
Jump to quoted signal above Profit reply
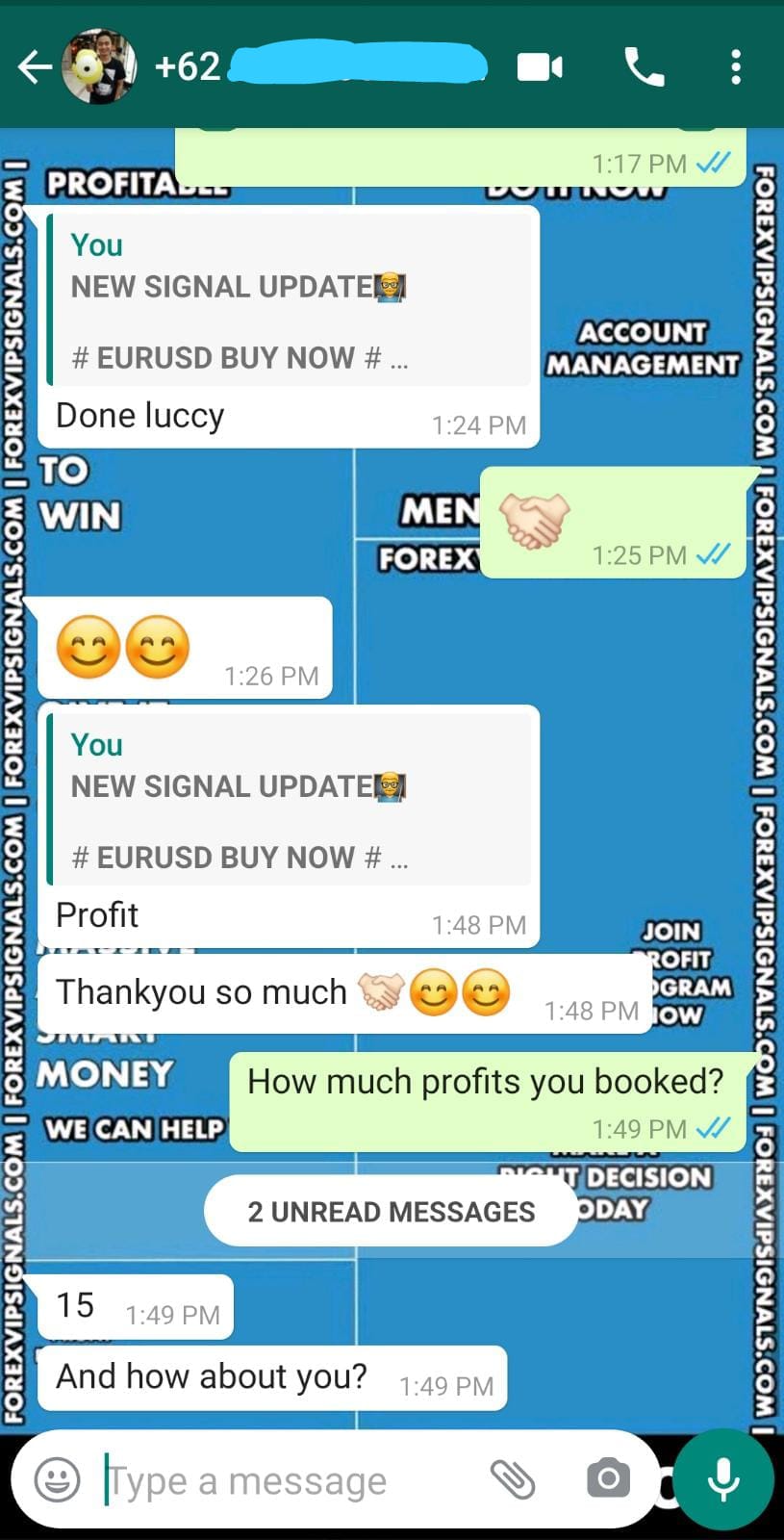[x=289, y=800]
